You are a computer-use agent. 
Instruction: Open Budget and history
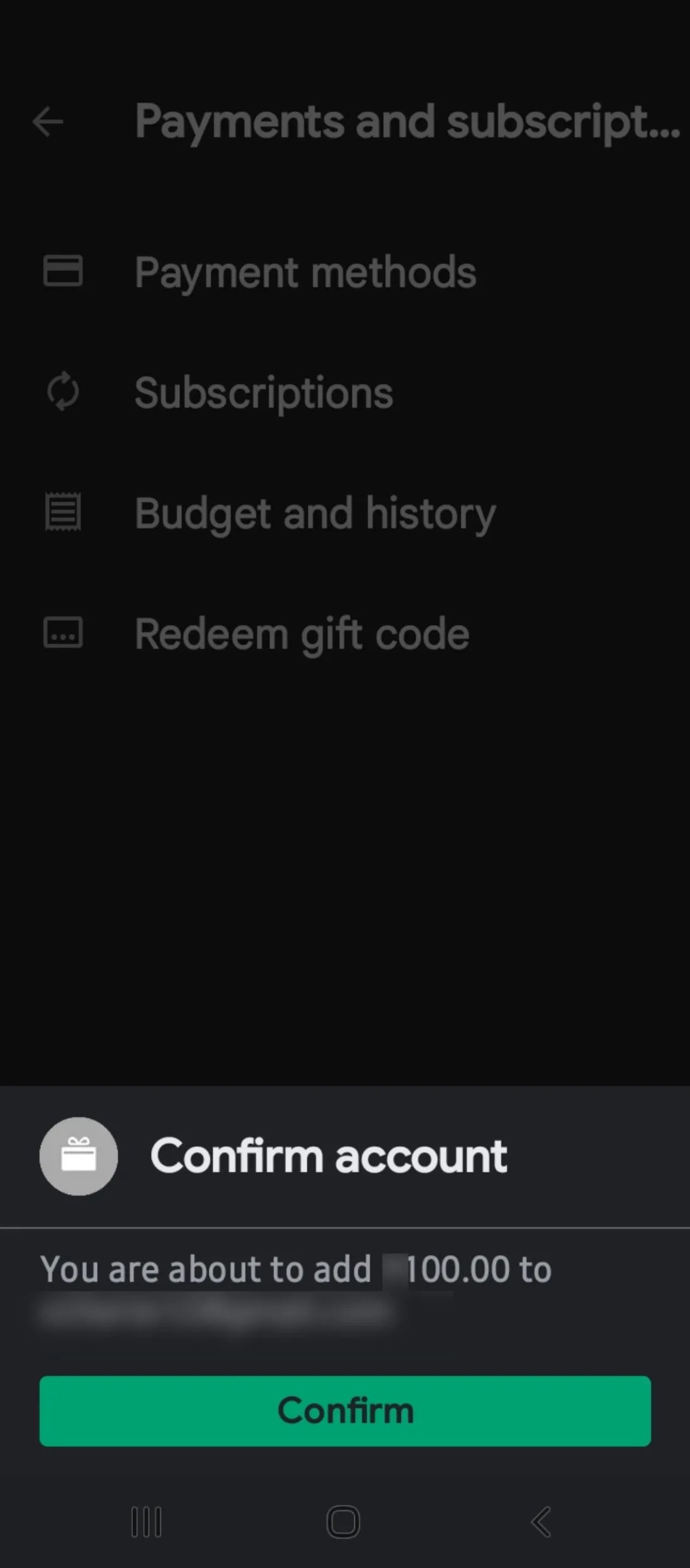(x=315, y=512)
